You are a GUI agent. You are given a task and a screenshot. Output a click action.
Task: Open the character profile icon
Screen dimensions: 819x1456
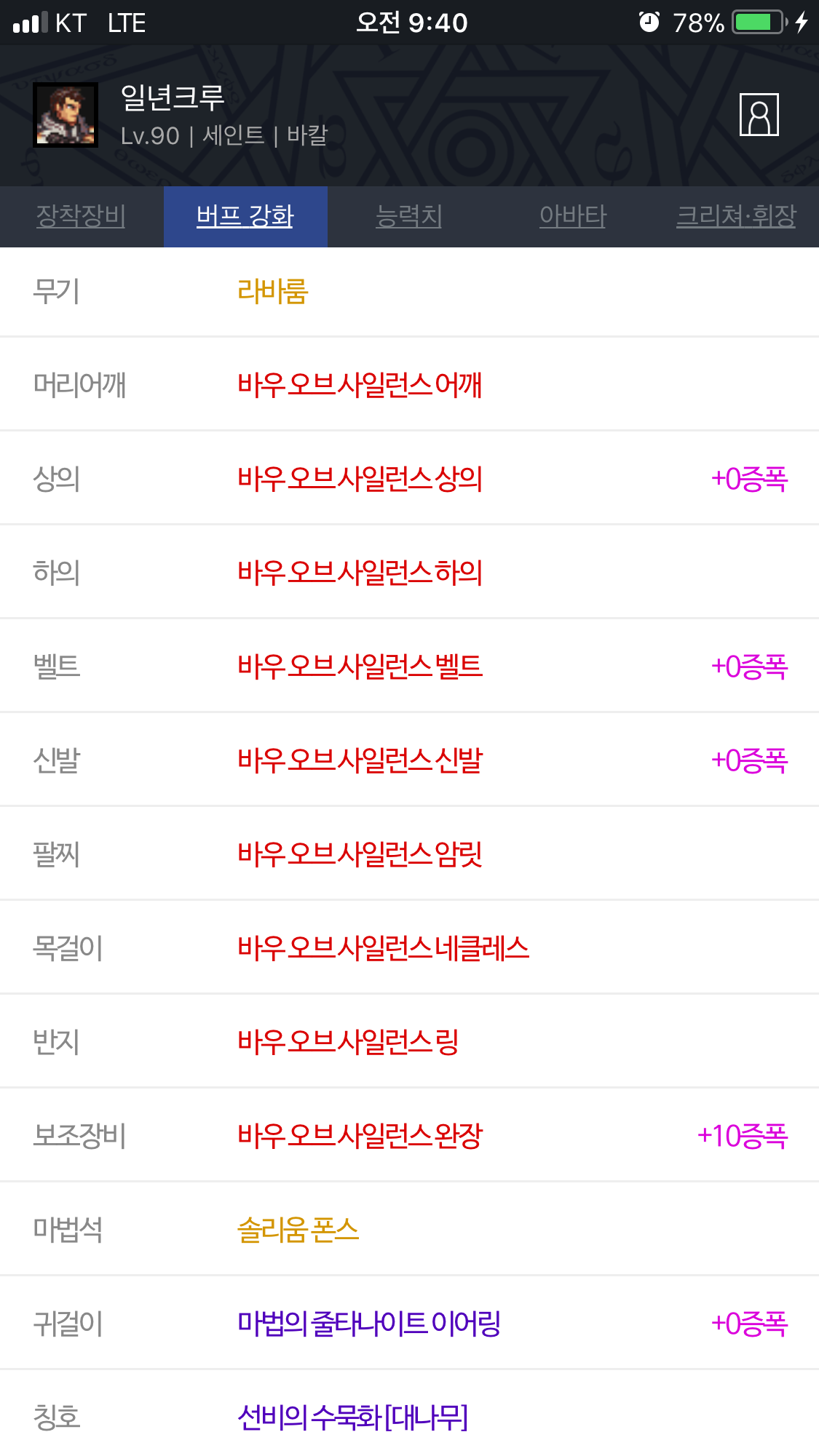coord(759,115)
